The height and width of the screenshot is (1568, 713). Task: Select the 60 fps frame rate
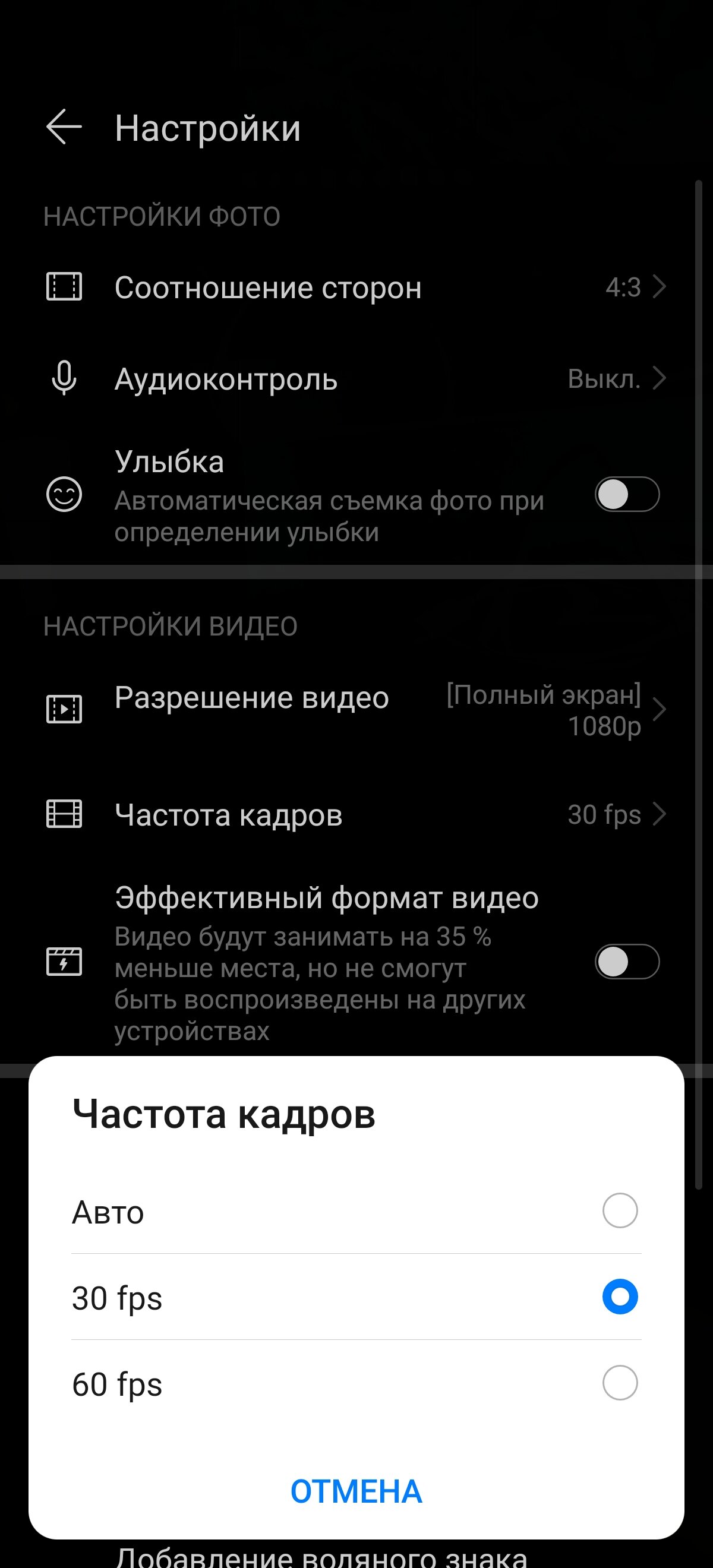pos(356,1383)
